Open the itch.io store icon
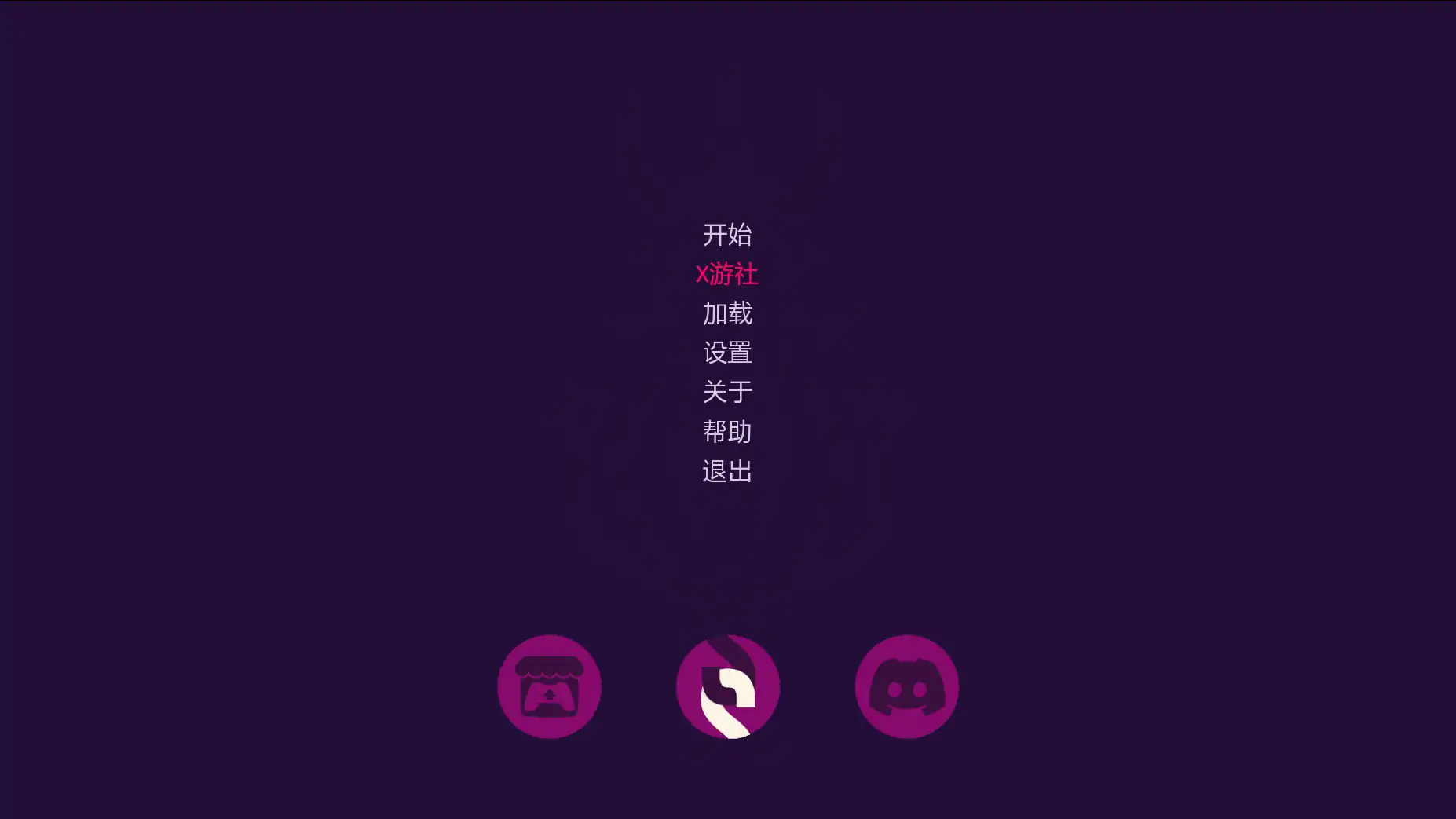The height and width of the screenshot is (819, 1456). coord(549,686)
